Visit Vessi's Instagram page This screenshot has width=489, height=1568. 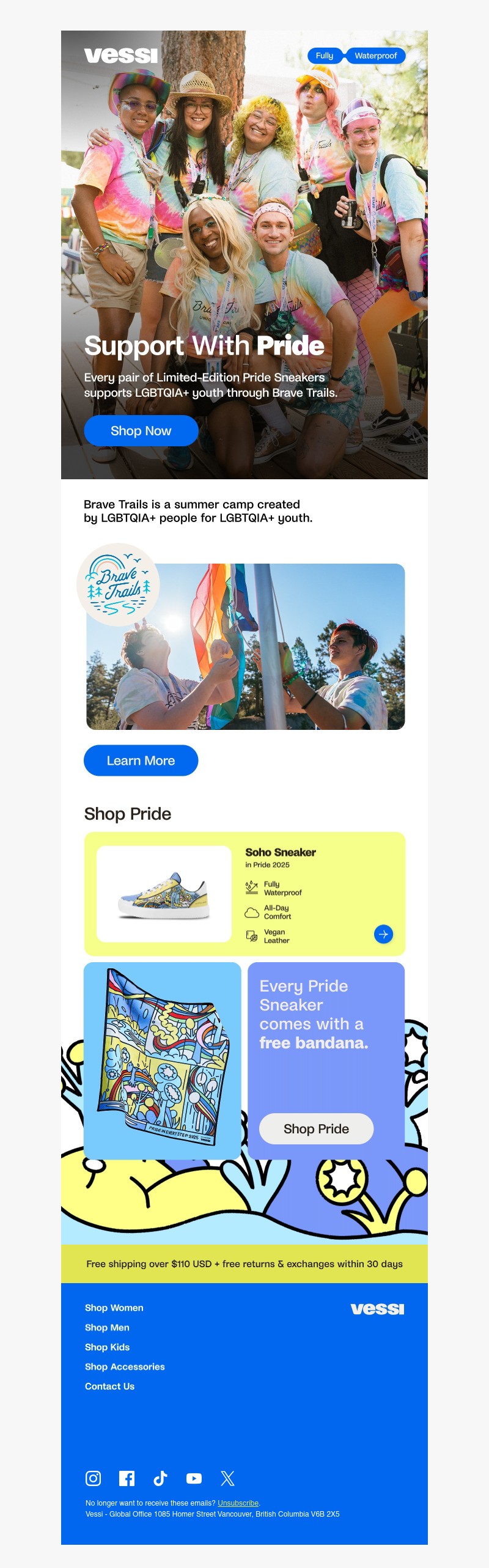(93, 1478)
